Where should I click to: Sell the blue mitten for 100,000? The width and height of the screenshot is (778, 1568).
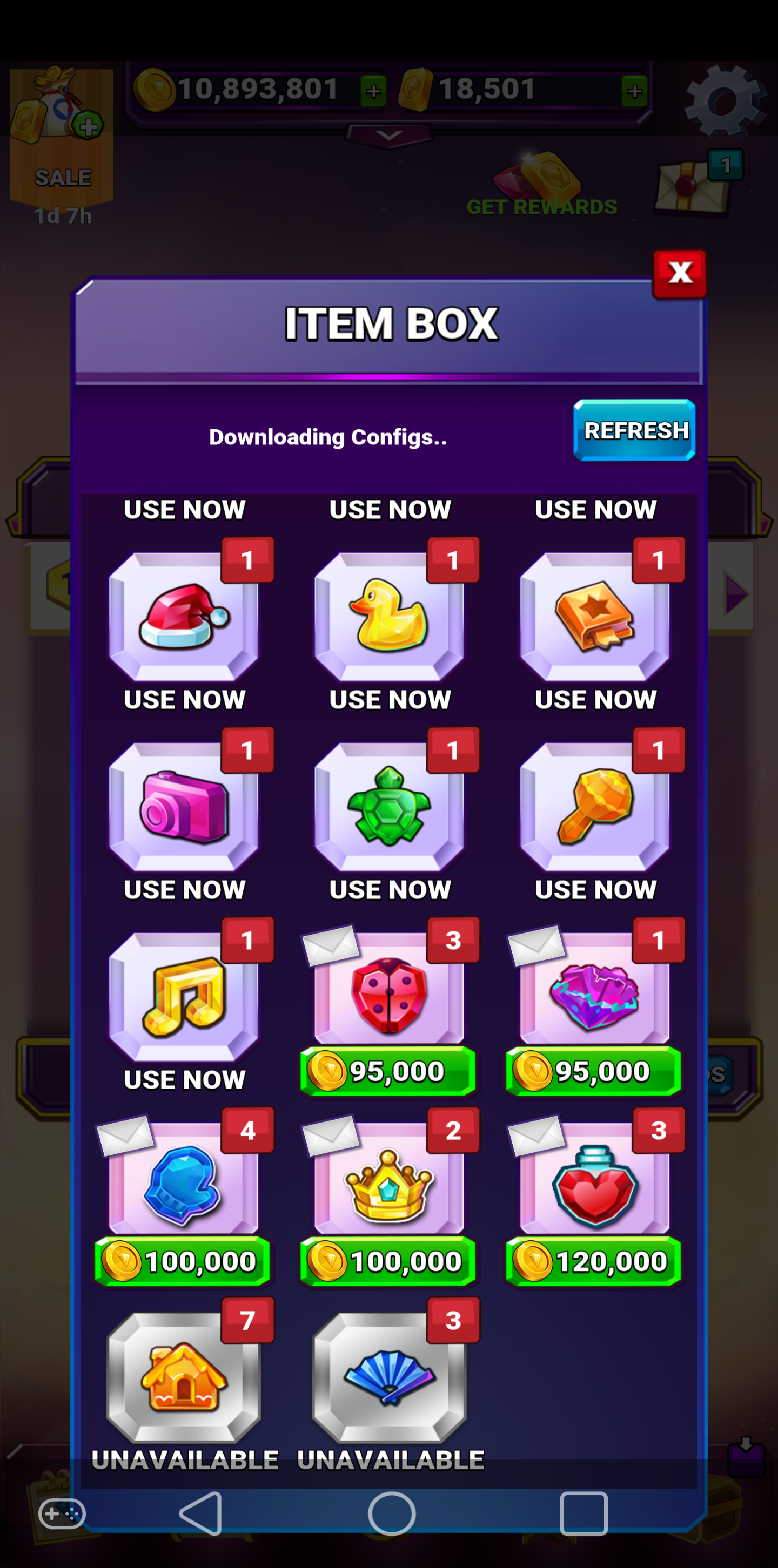(183, 1261)
